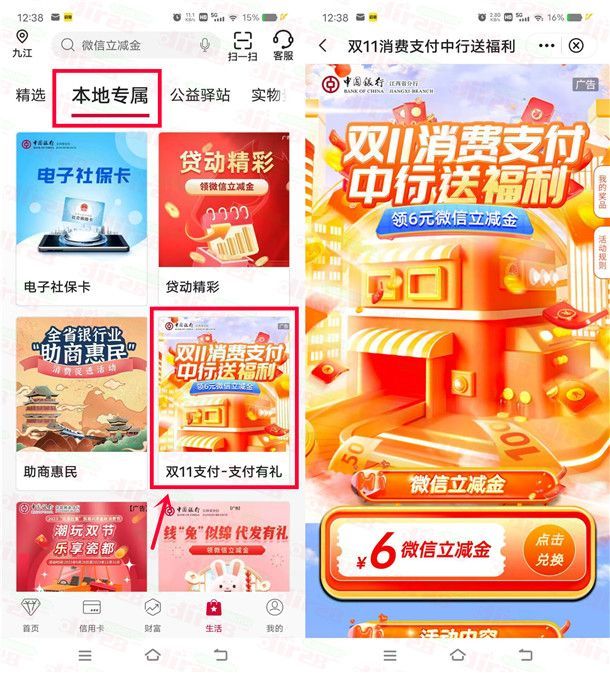Go to the 我的 tab
Image resolution: width=610 pixels, height=673 pixels.
[273, 615]
